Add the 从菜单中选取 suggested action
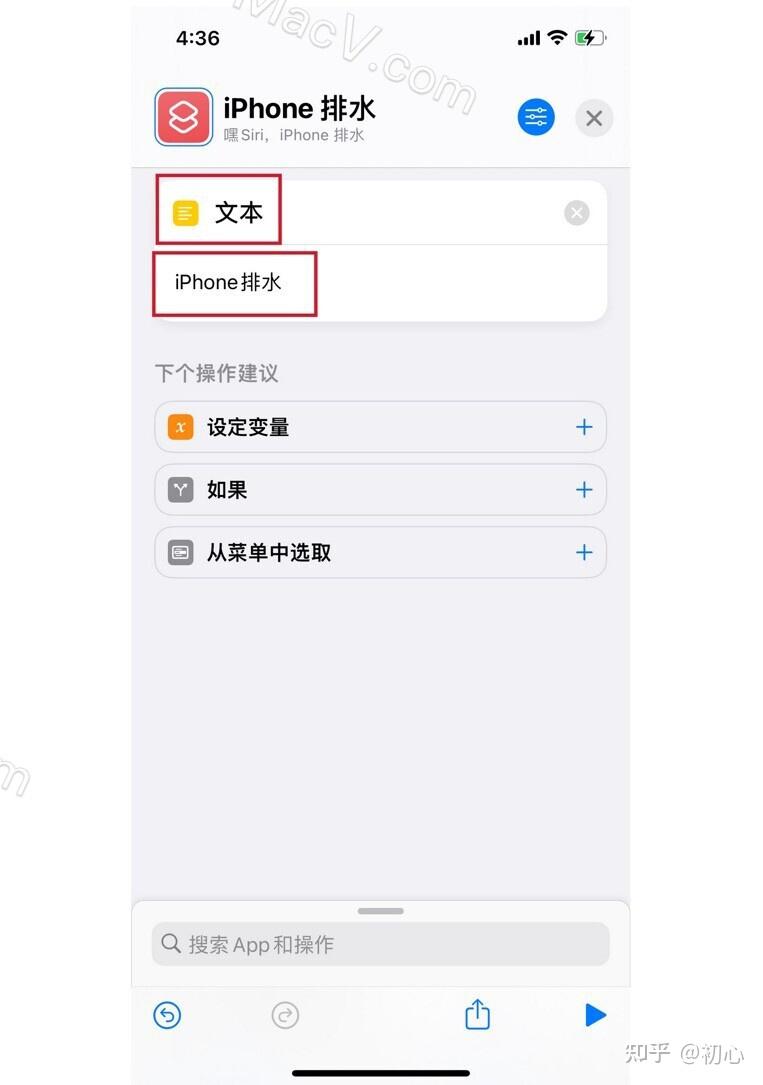763x1085 pixels. (584, 553)
